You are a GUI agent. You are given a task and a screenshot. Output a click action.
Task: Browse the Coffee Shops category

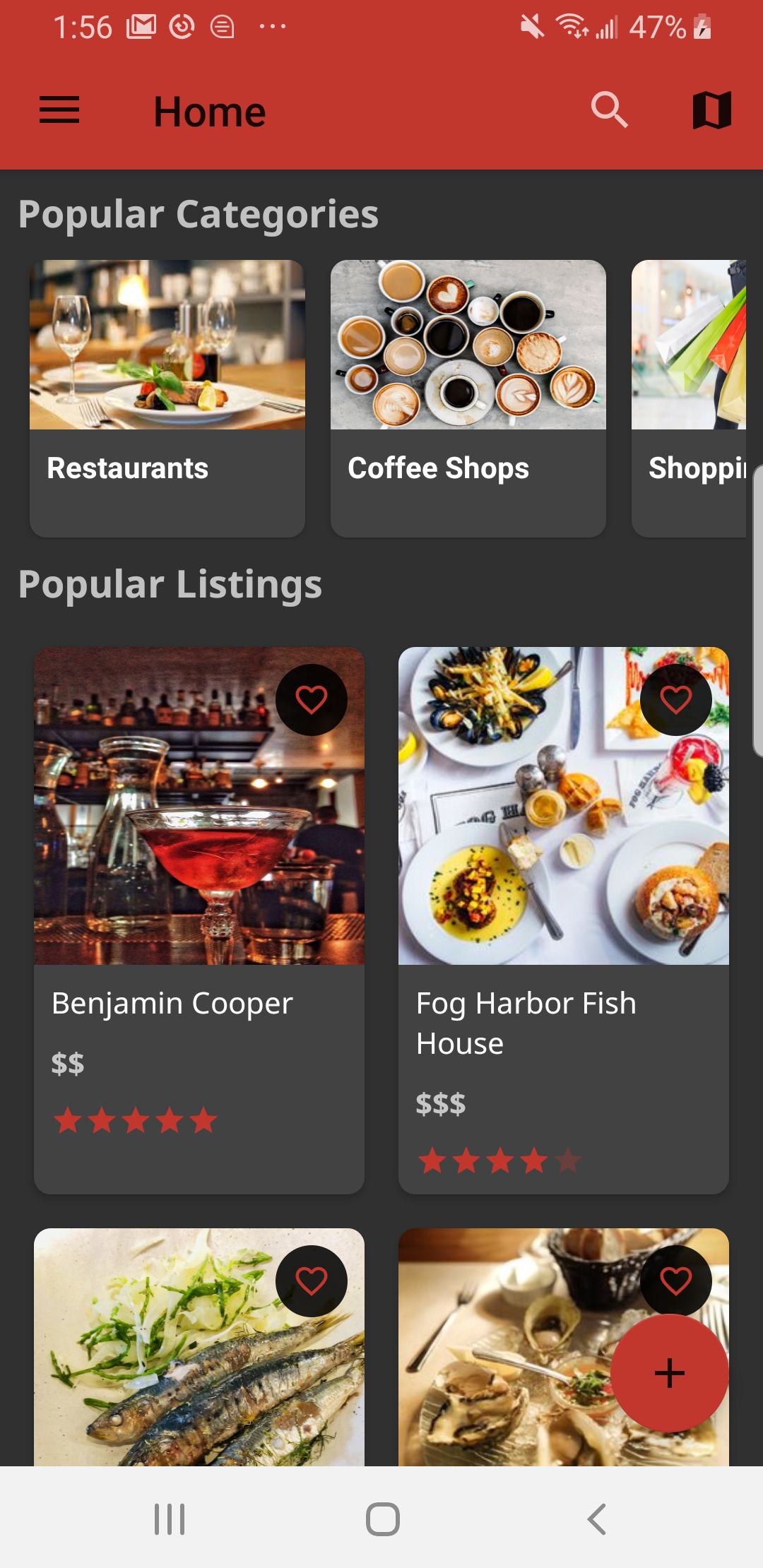pos(468,398)
